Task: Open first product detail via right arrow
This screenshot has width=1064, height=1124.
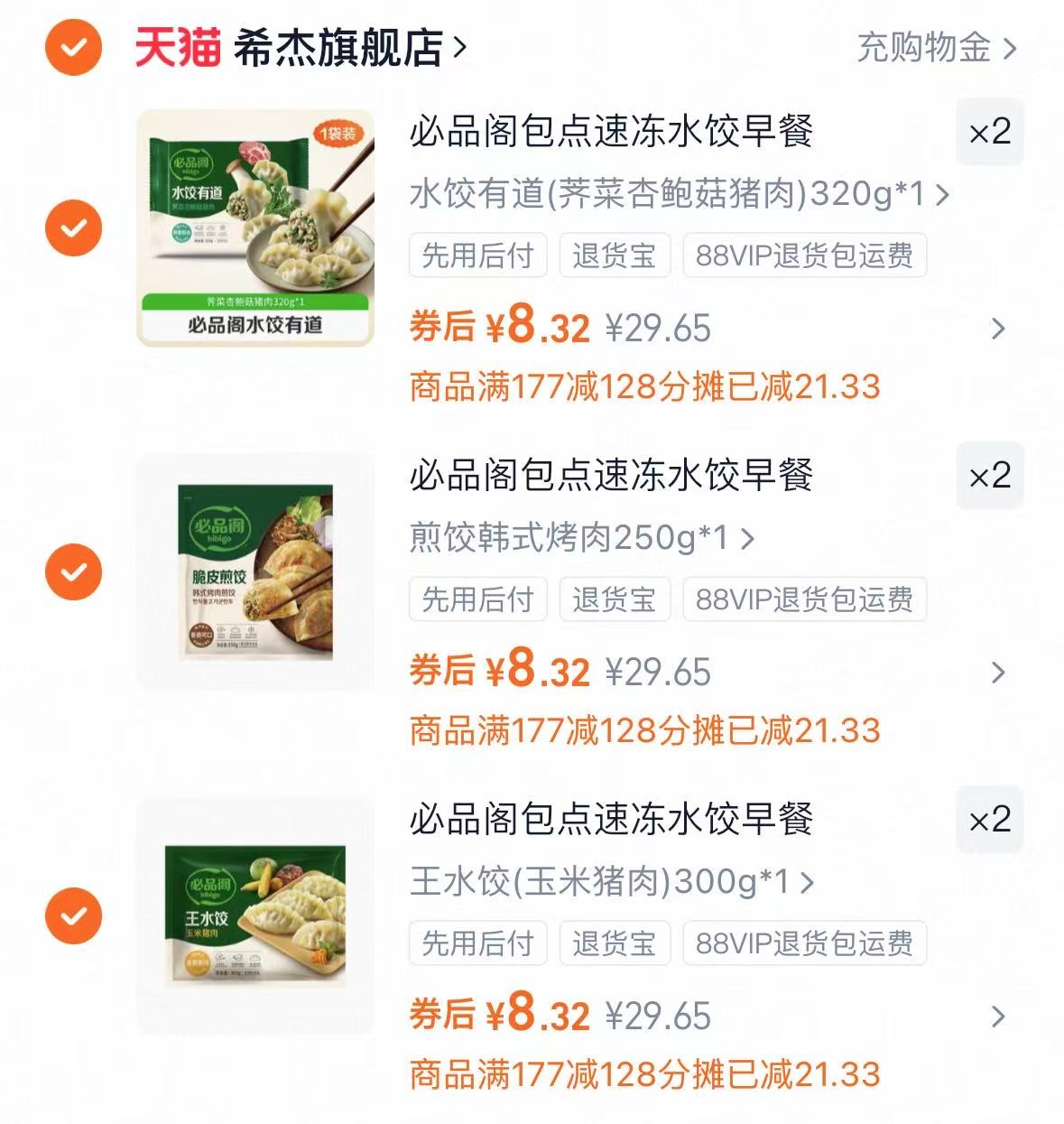Action: [998, 329]
